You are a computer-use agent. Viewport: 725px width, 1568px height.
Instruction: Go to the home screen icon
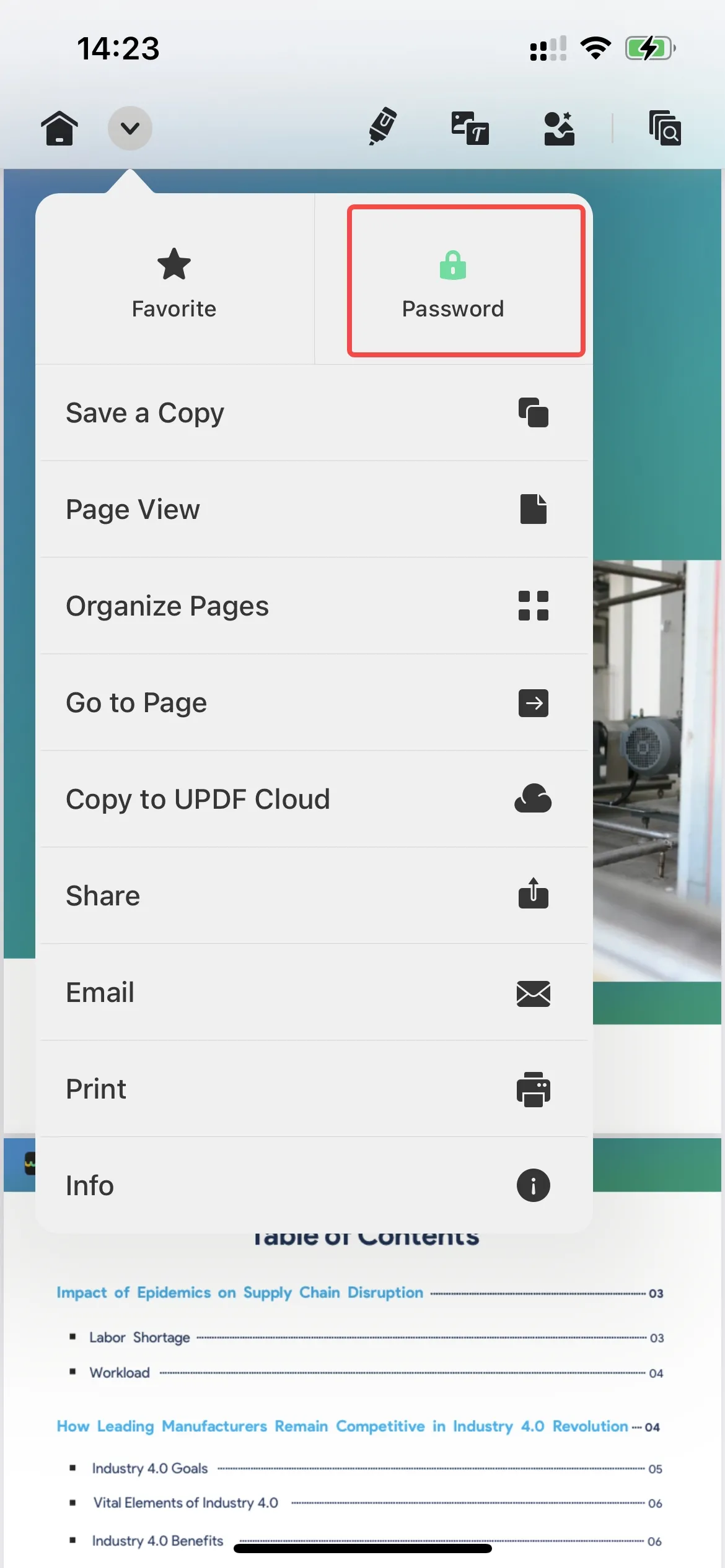(59, 128)
